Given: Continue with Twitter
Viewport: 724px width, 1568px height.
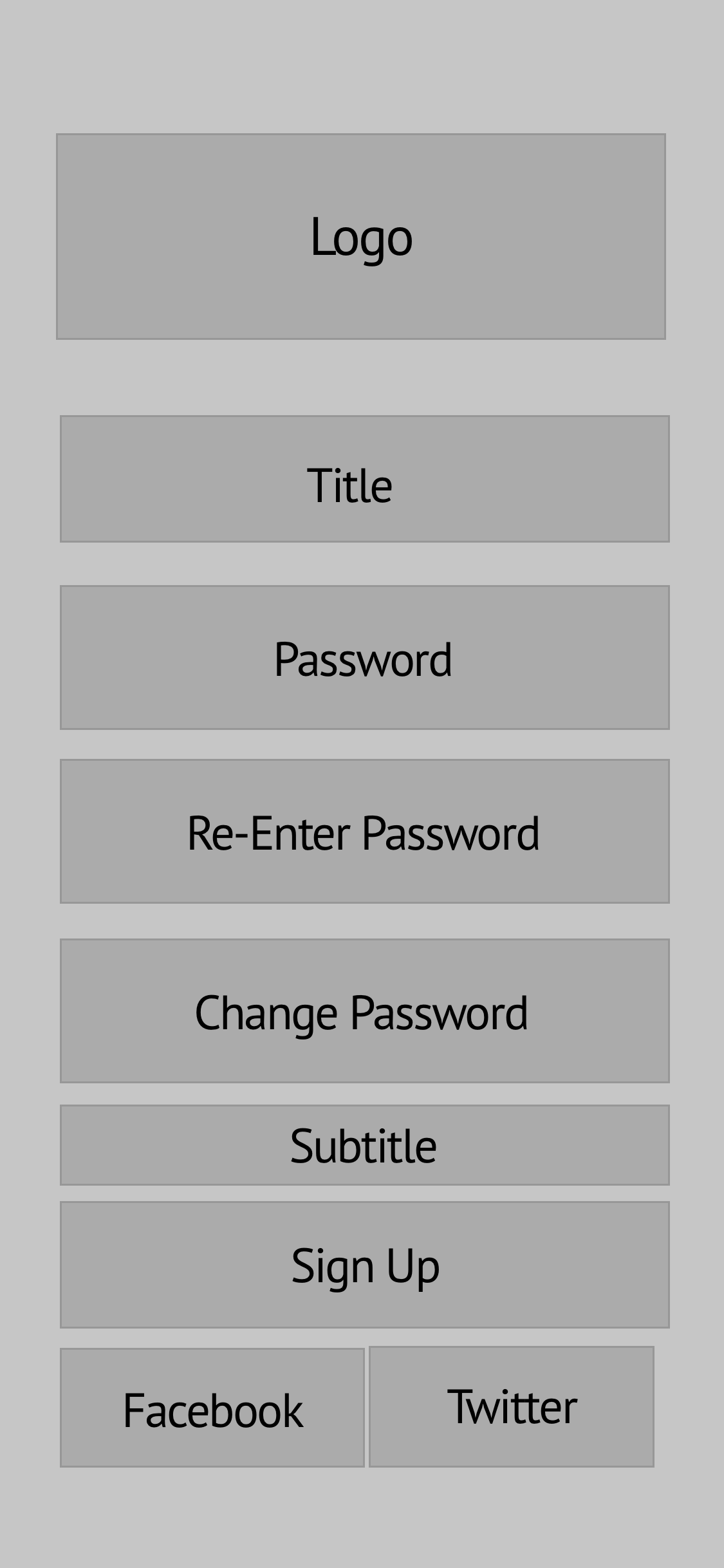Looking at the screenshot, I should click(512, 1406).
